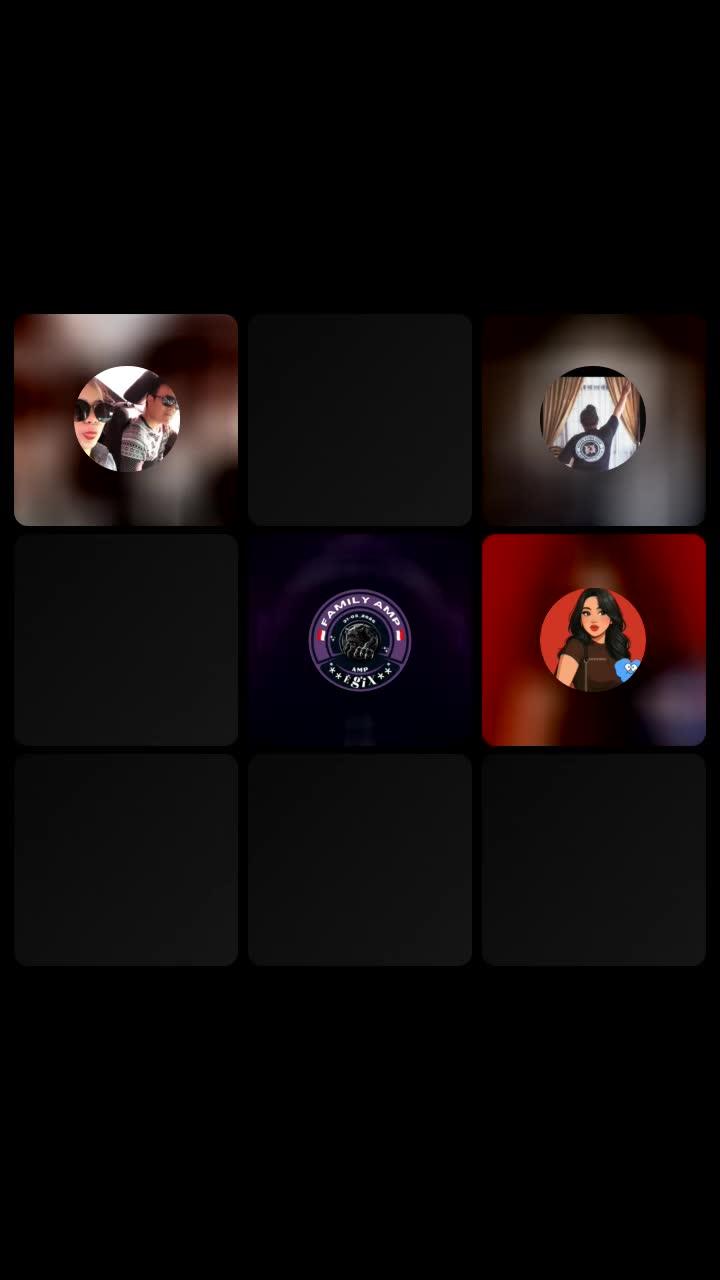Open the Family AMP badge guest tile
Viewport: 720px width, 1280px height.
(360, 640)
